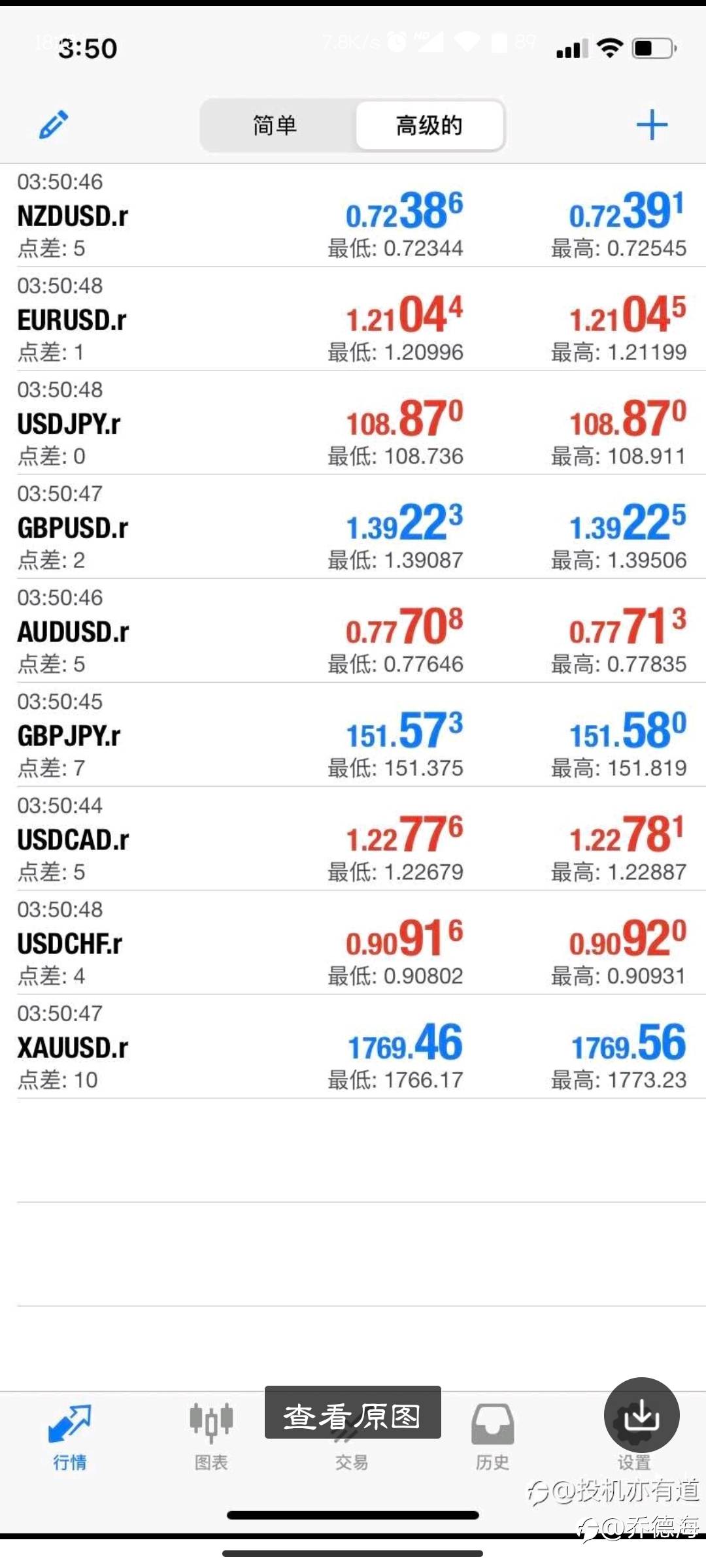The height and width of the screenshot is (1568, 706).
Task: Download the image with the round download button
Action: [641, 1415]
